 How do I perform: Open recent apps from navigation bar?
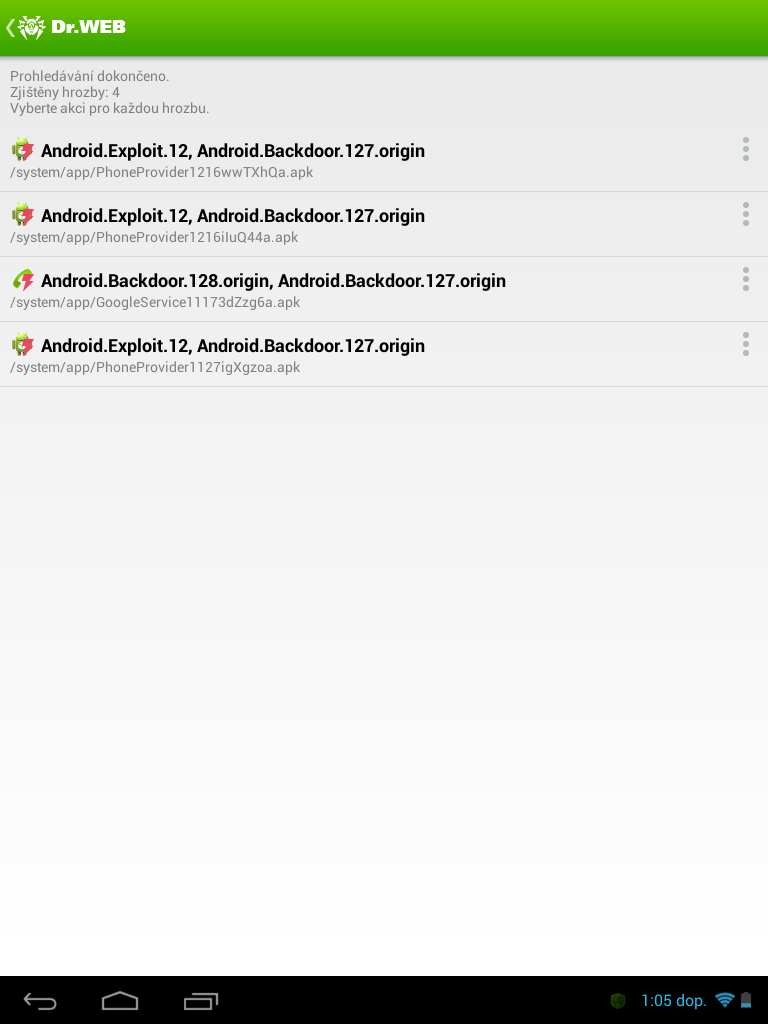click(x=201, y=1000)
